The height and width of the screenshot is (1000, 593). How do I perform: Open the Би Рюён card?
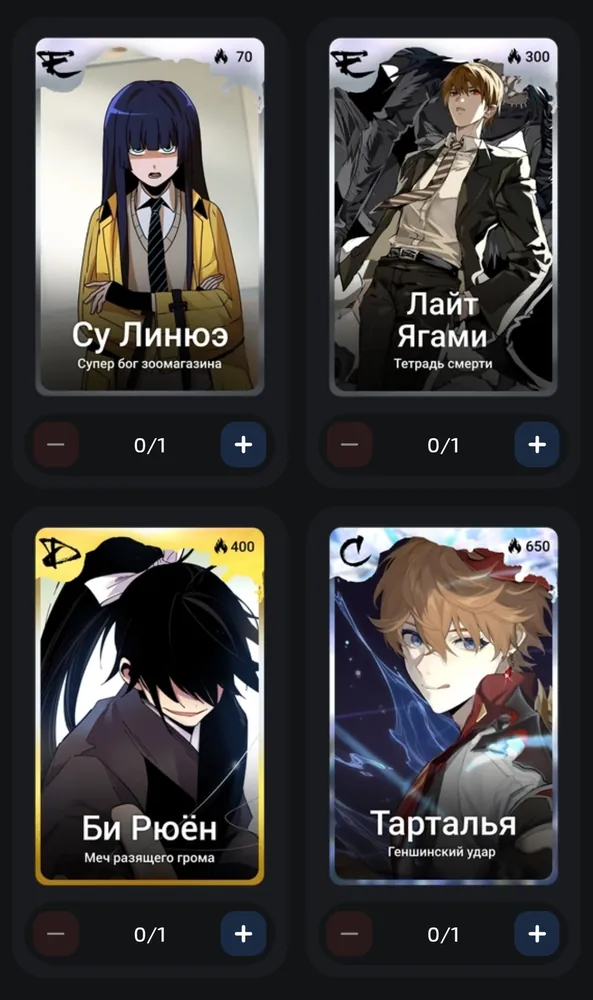[150, 706]
